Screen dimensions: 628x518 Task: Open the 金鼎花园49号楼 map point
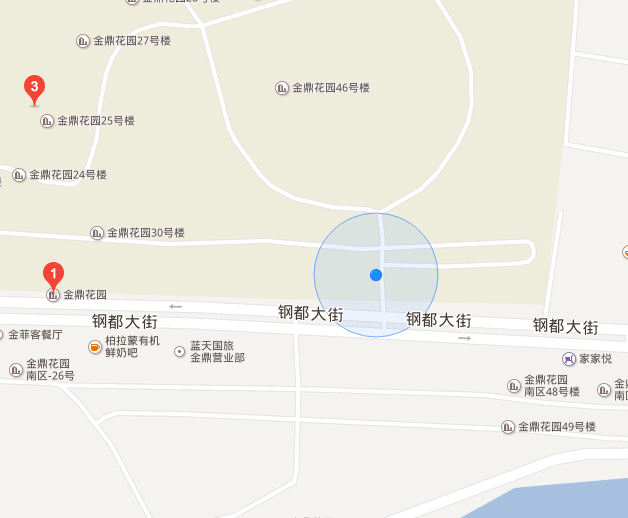pyautogui.click(x=508, y=427)
